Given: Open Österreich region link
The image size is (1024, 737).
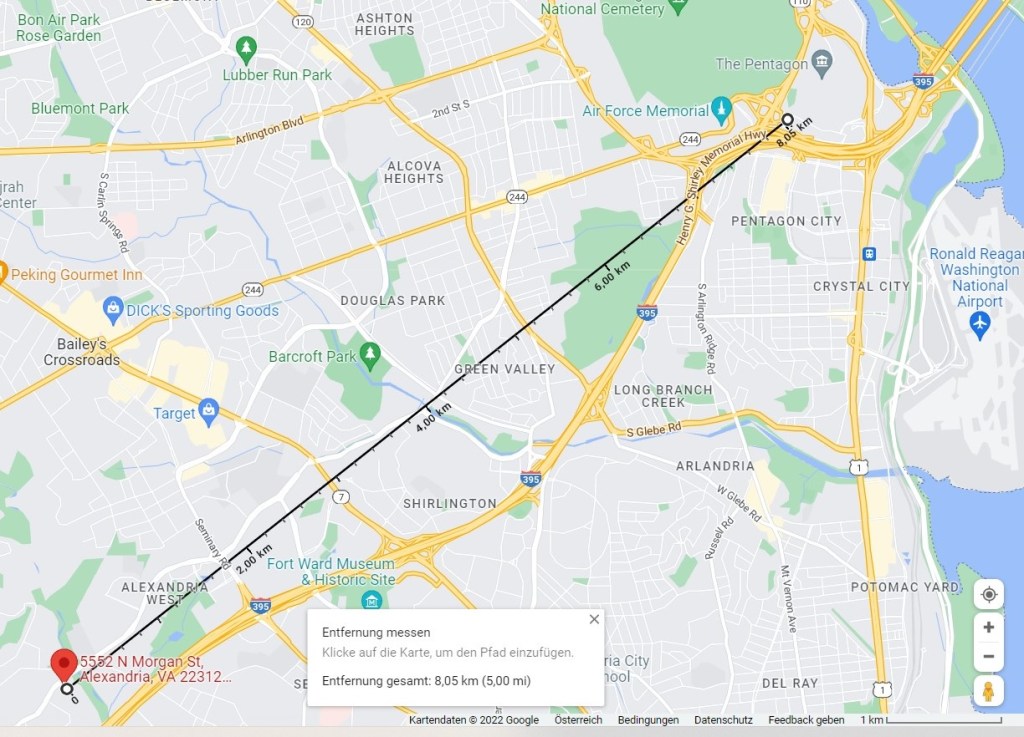Looking at the screenshot, I should 578,720.
